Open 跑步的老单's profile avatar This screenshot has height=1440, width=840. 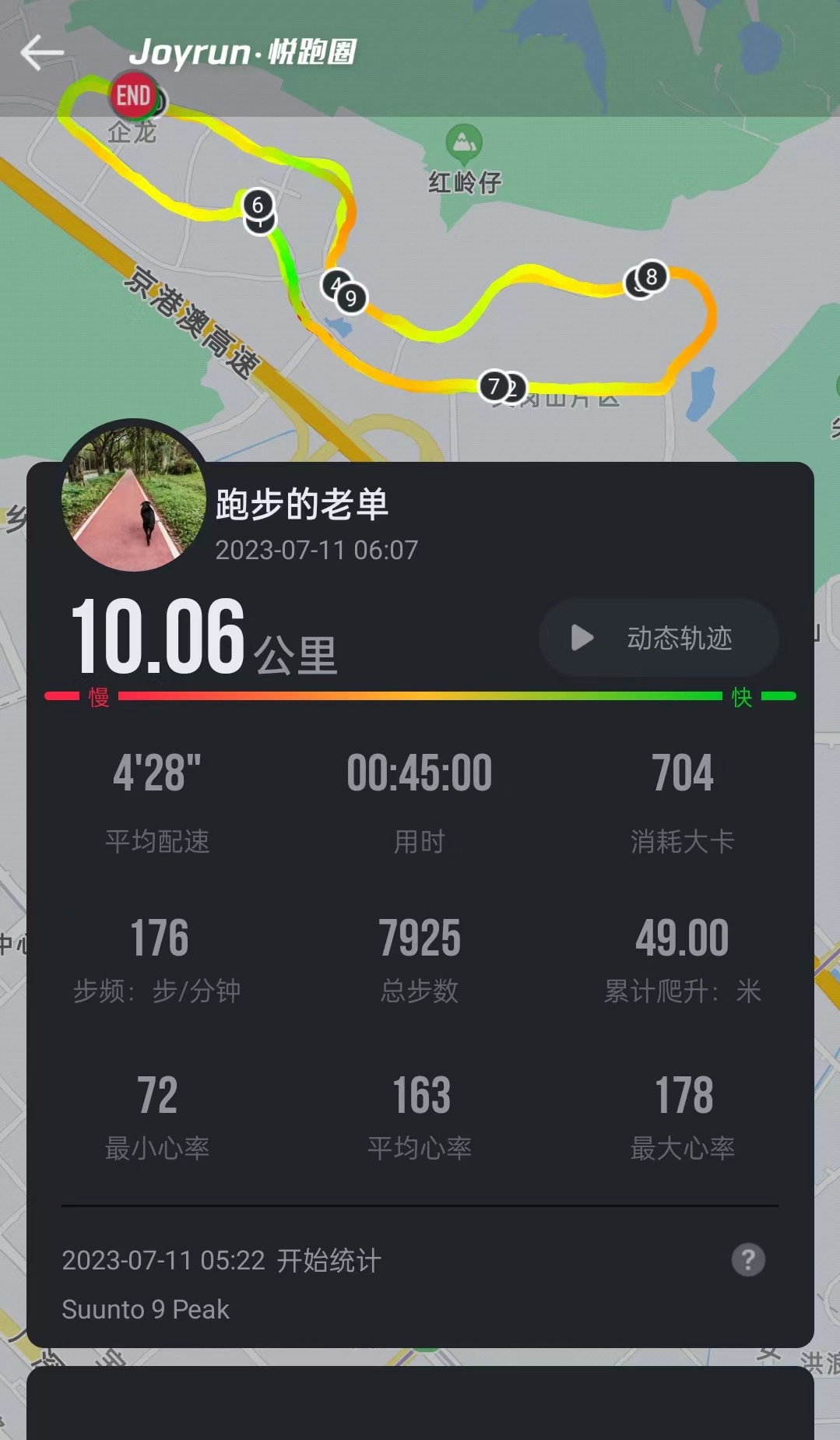click(134, 495)
